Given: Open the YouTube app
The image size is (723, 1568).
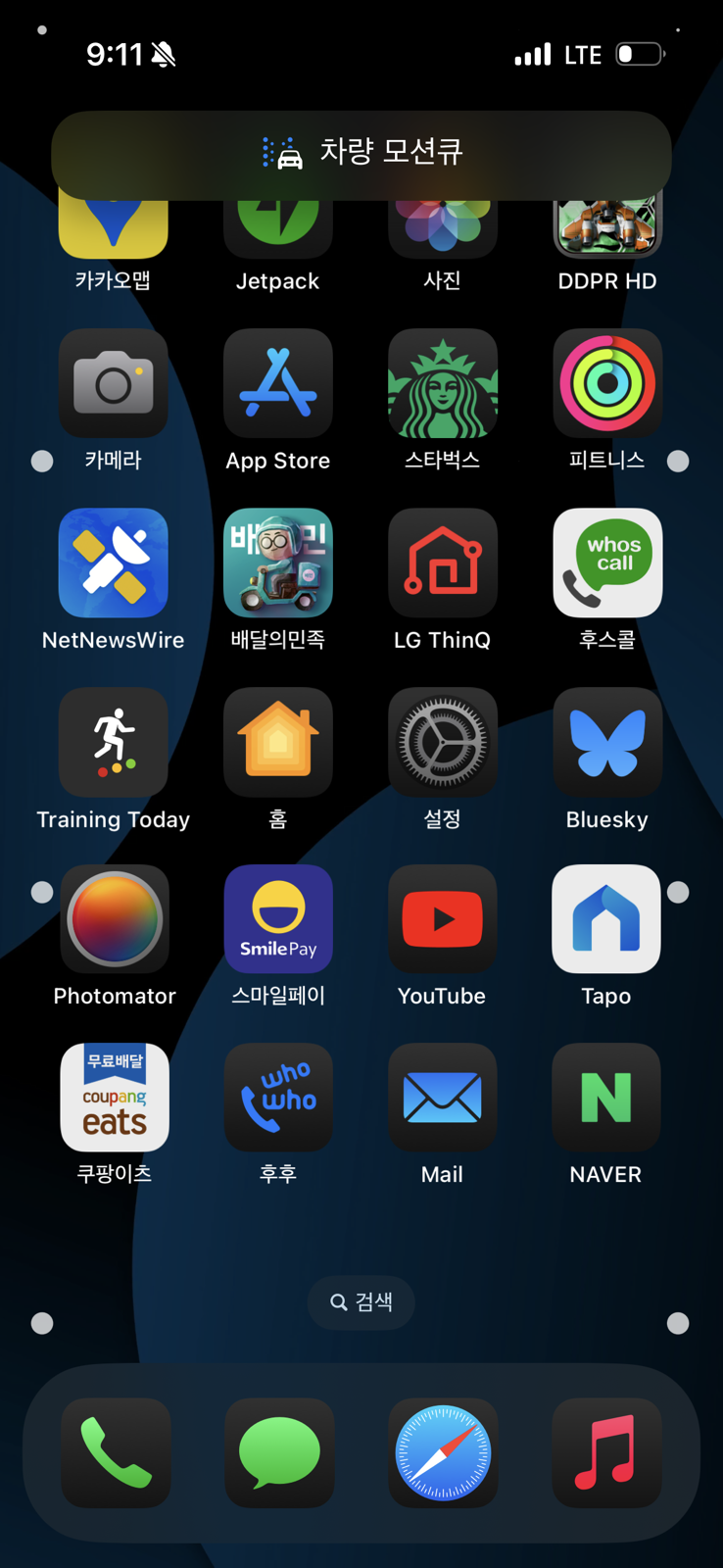Looking at the screenshot, I should pos(443,919).
